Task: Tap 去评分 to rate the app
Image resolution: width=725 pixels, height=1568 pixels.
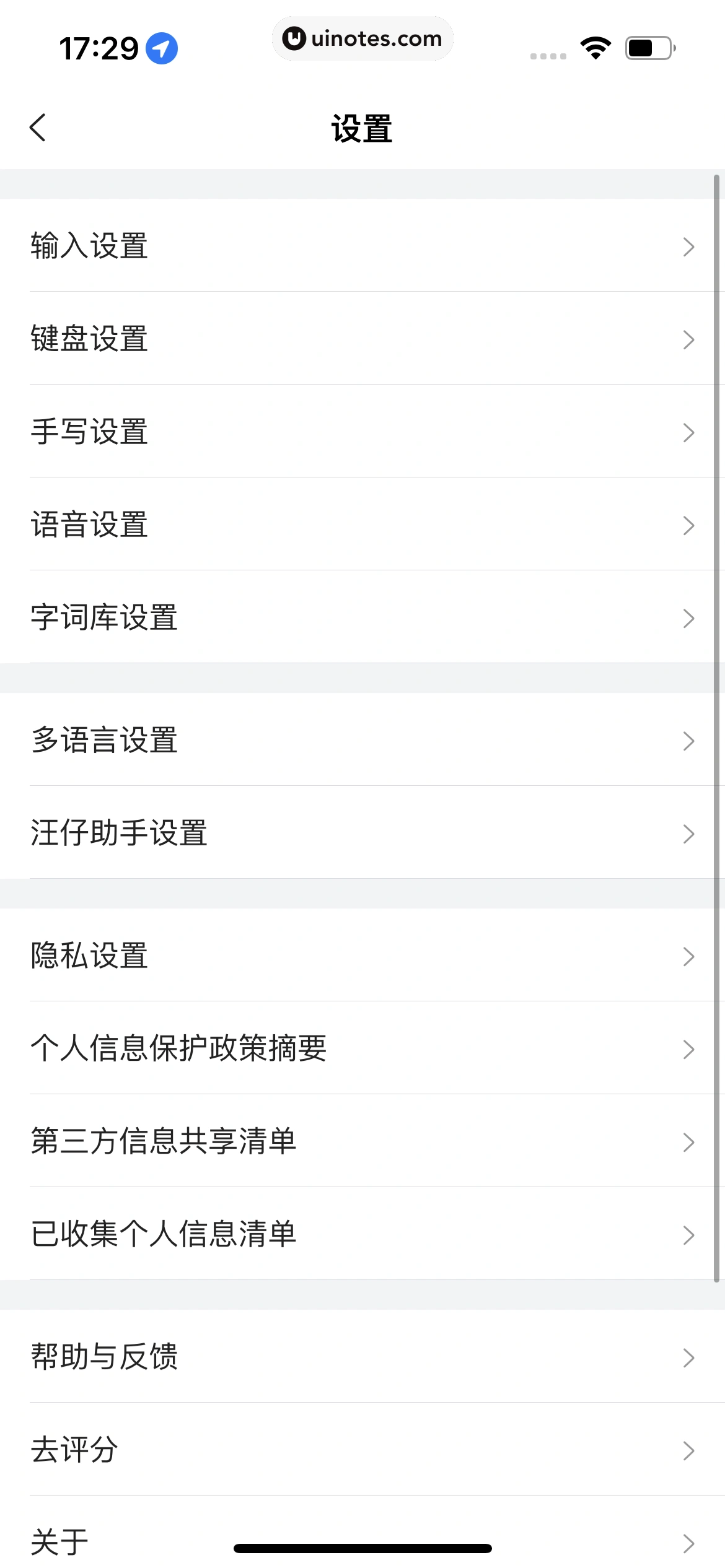Action: [248, 1450]
